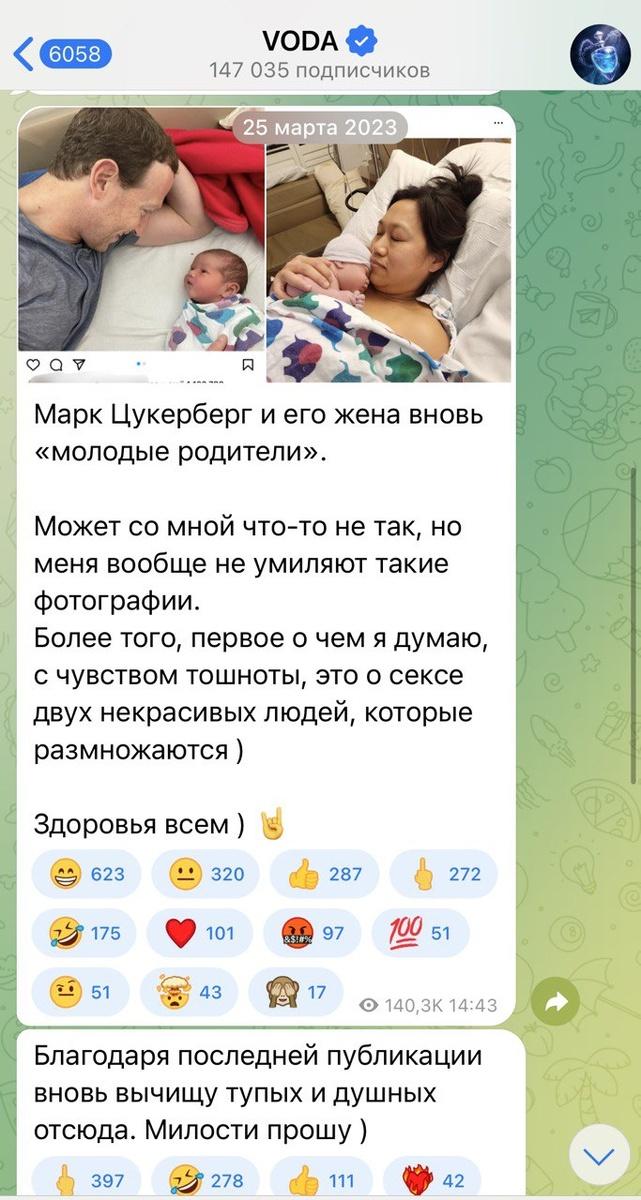Screen dimensions: 641x1200
Task: Add the exploding head reaction with 43
Action: tap(192, 992)
